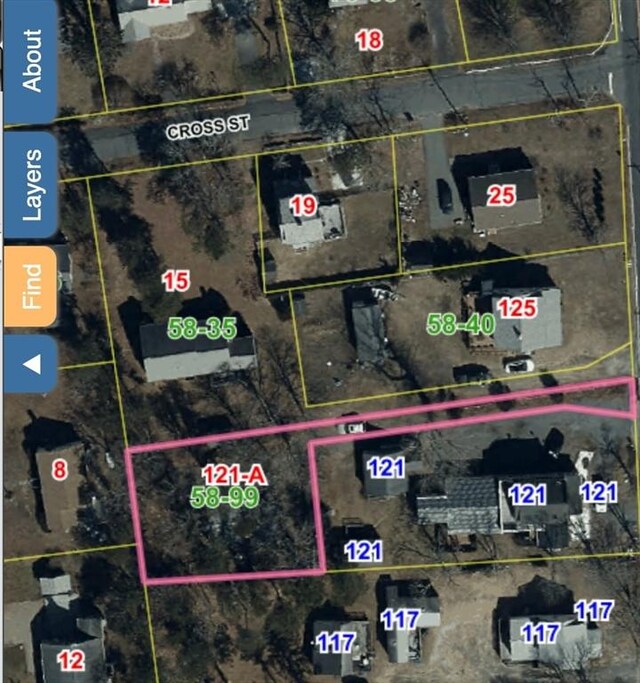The height and width of the screenshot is (683, 640).
Task: Collapse the side panel arrow
Action: [31, 364]
